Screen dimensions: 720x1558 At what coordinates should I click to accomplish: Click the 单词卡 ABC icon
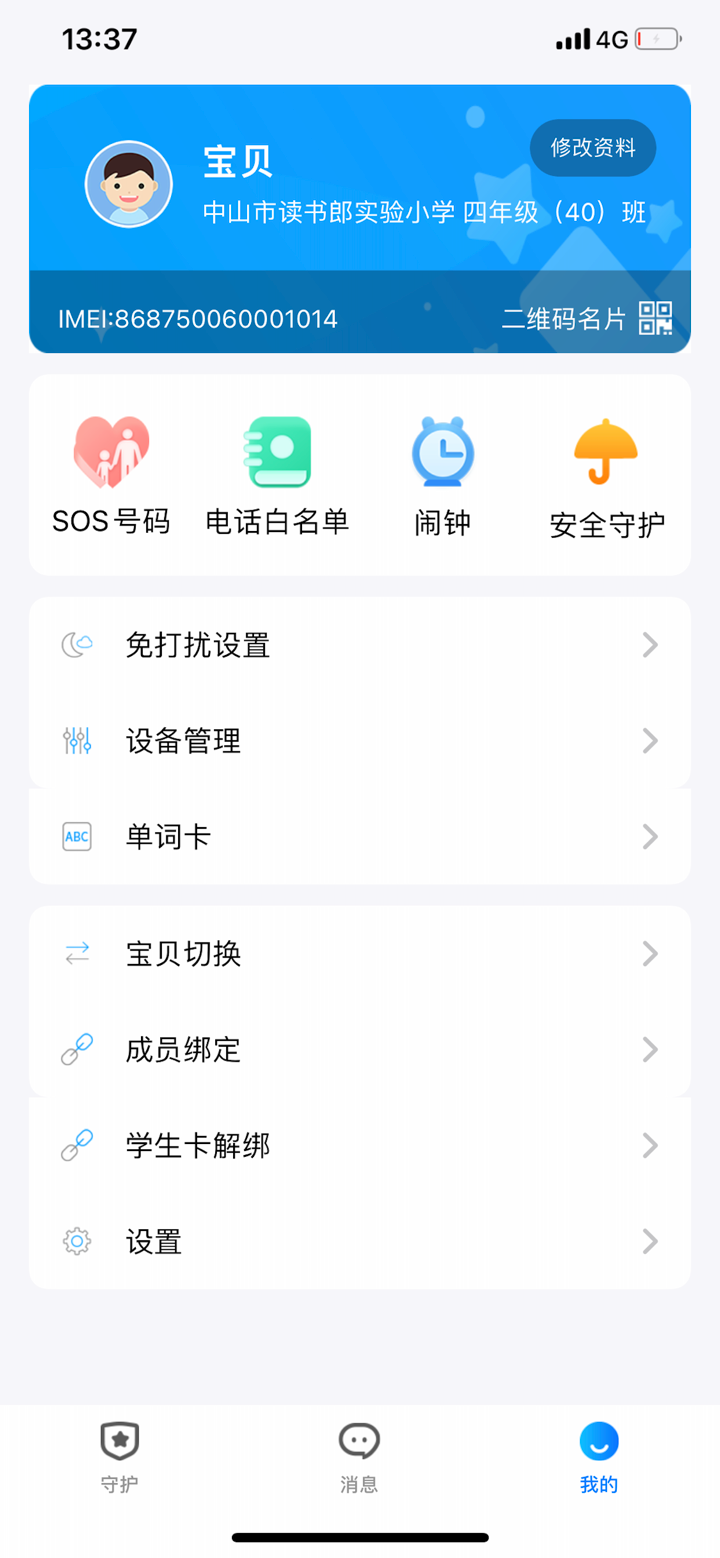coord(77,836)
